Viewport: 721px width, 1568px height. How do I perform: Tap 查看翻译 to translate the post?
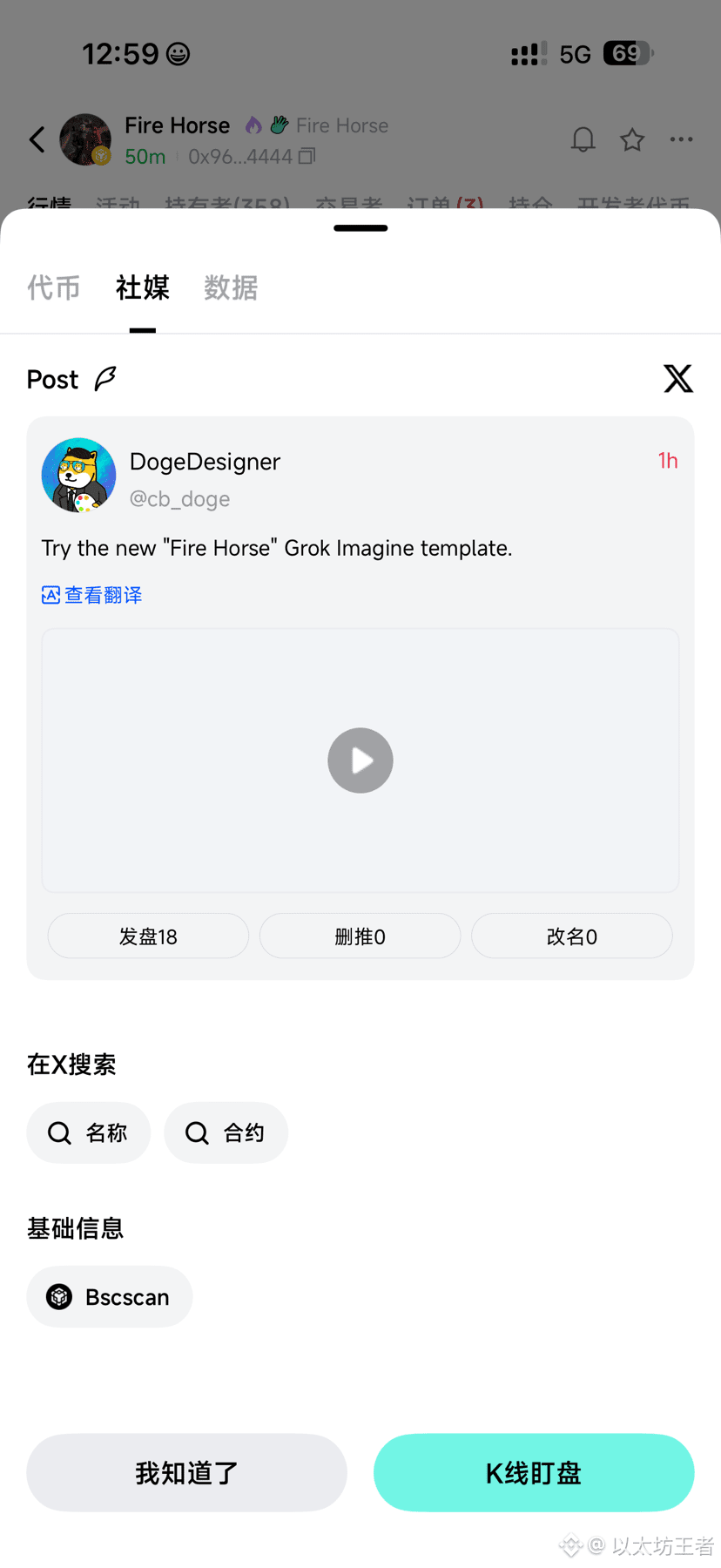pos(92,595)
